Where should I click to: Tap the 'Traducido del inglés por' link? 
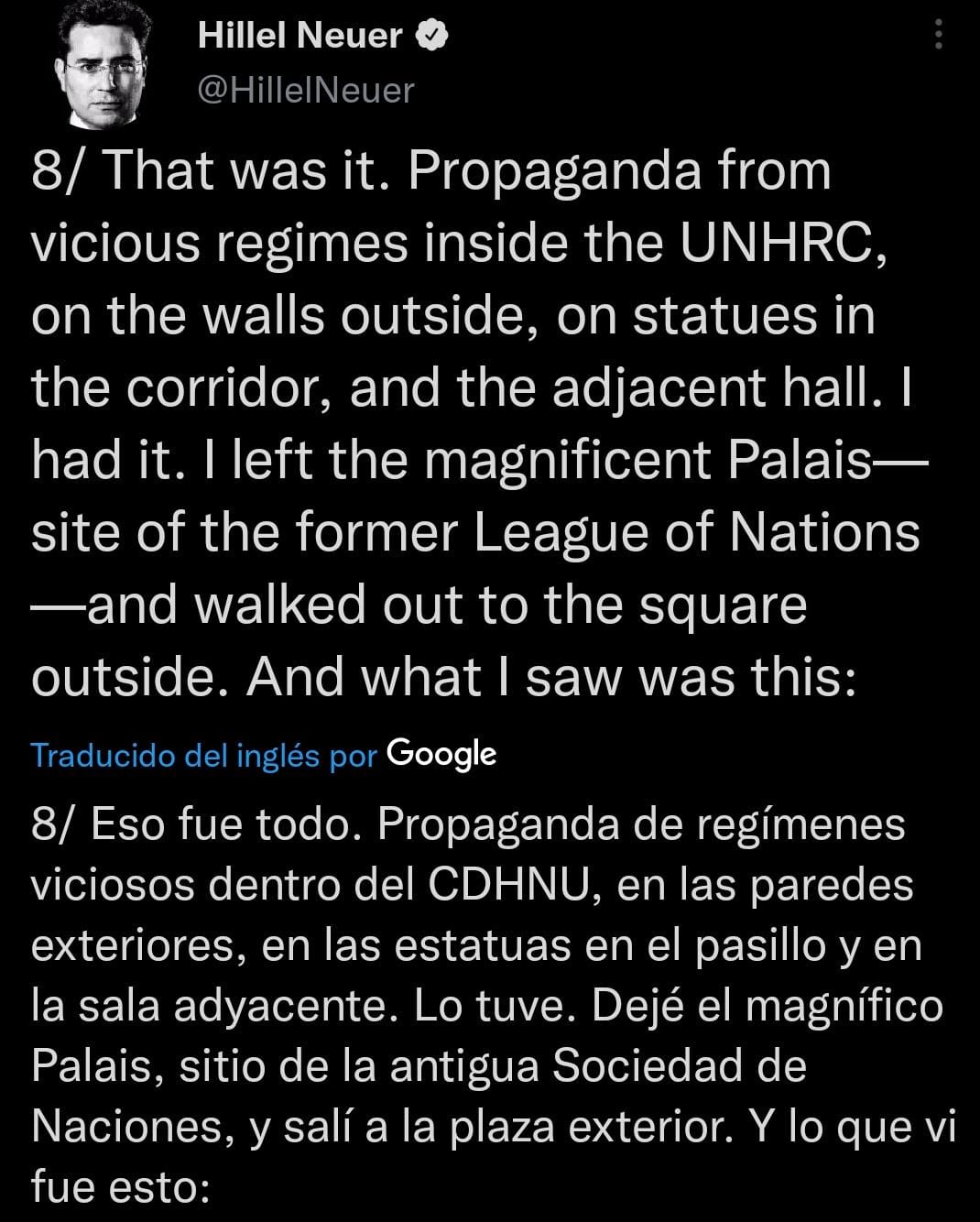(x=203, y=756)
